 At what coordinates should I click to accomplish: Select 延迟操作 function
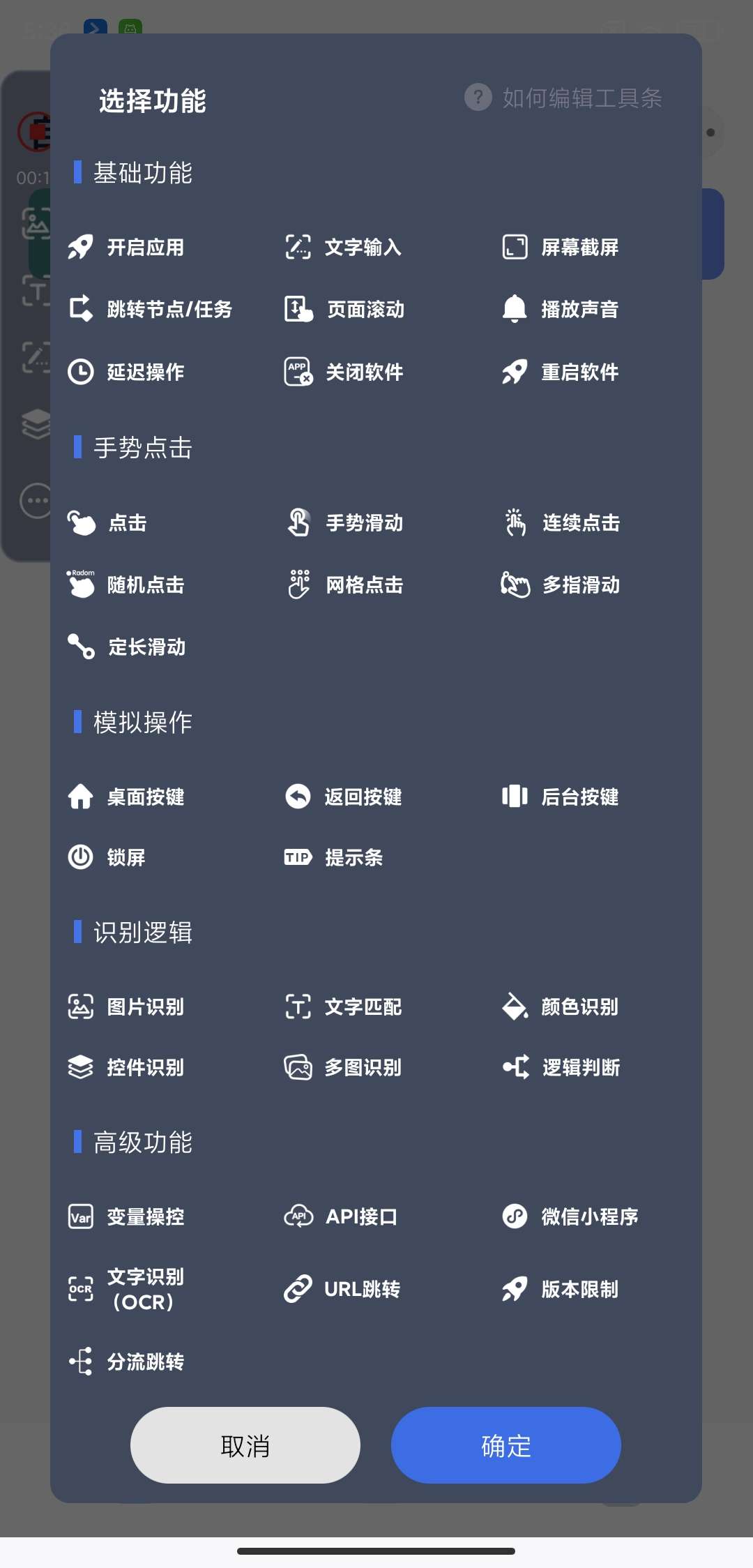tap(126, 372)
